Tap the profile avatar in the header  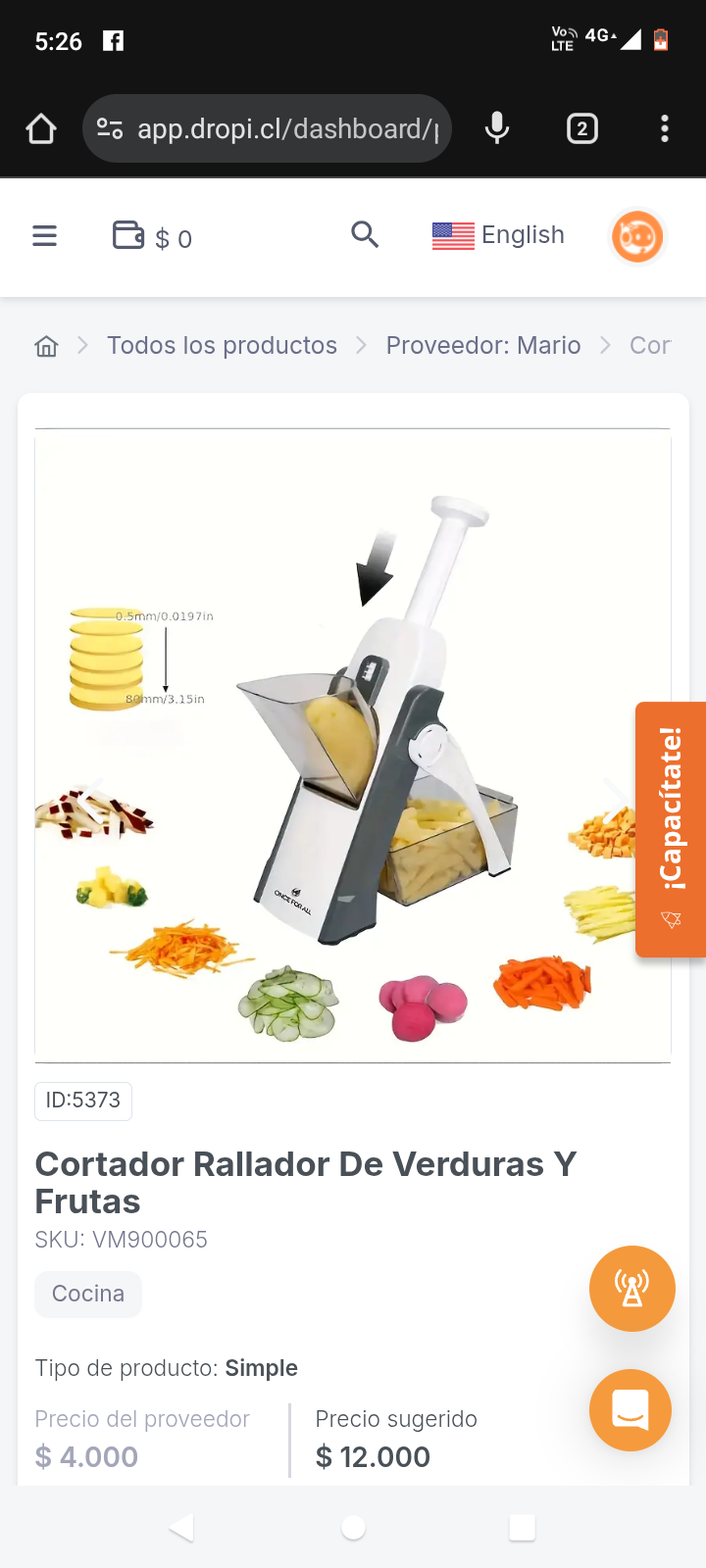pos(637,235)
